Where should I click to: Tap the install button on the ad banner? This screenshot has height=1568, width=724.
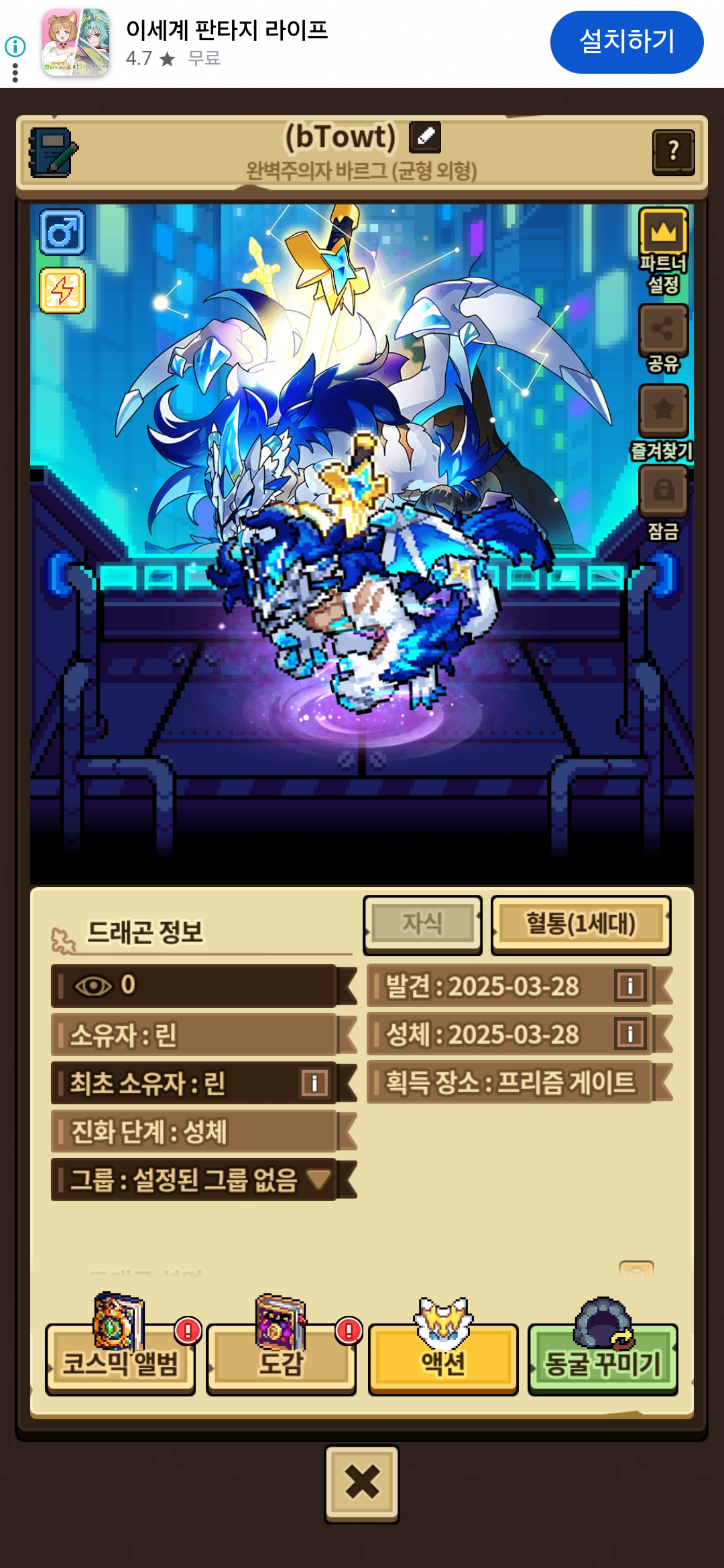626,42
